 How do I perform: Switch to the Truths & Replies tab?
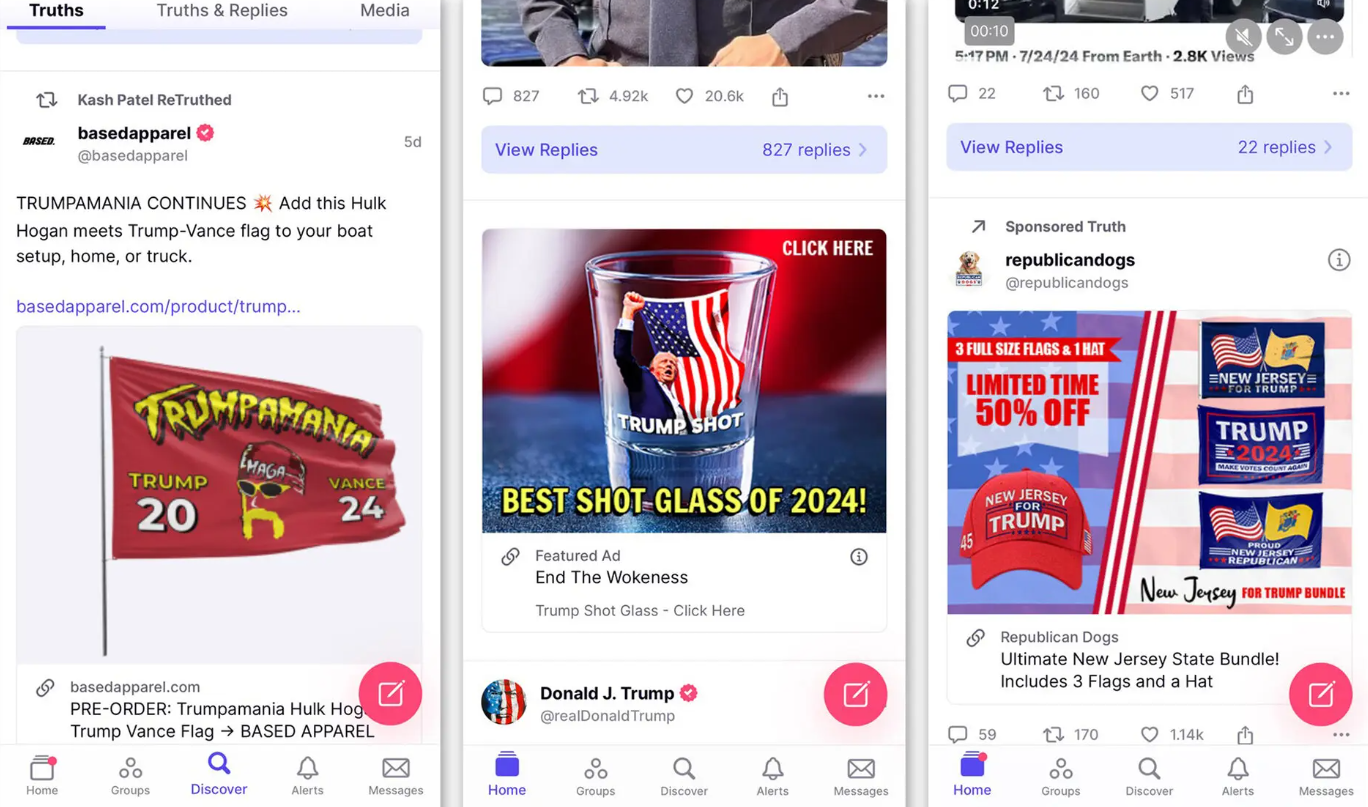click(x=221, y=11)
